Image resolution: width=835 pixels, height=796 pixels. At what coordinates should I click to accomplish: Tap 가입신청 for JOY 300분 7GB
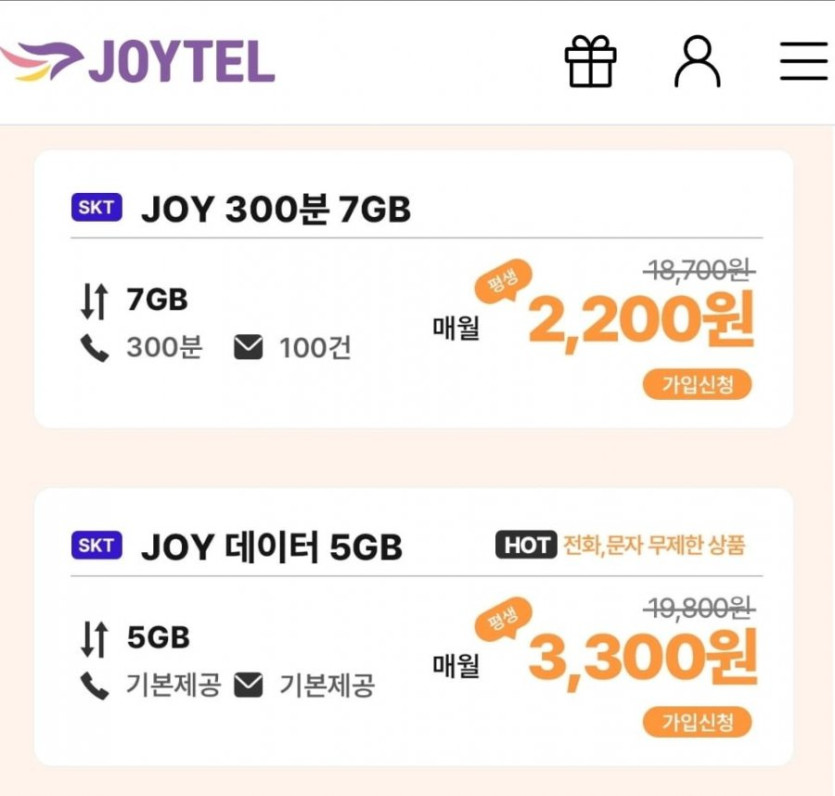697,384
